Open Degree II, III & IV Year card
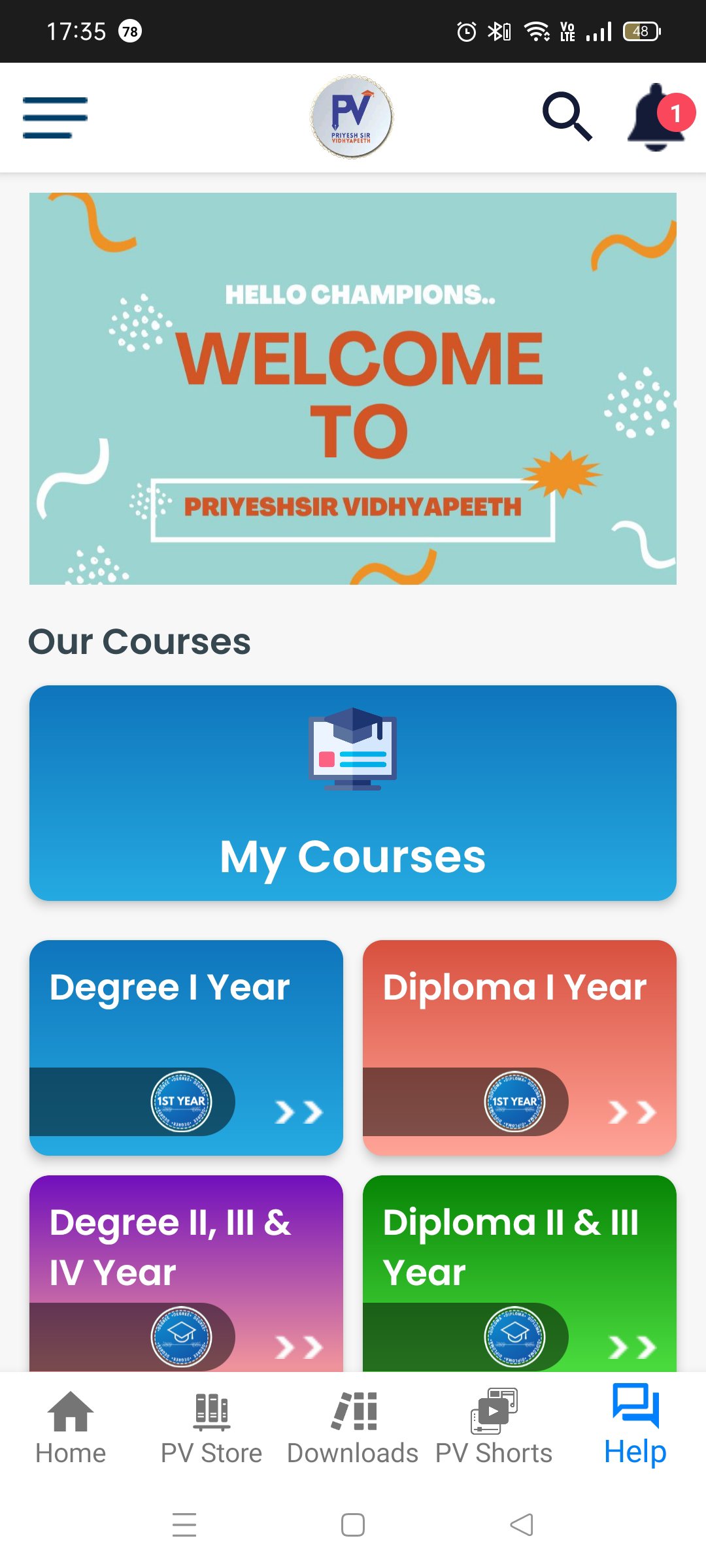The height and width of the screenshot is (1568, 706). pyautogui.click(x=186, y=1273)
